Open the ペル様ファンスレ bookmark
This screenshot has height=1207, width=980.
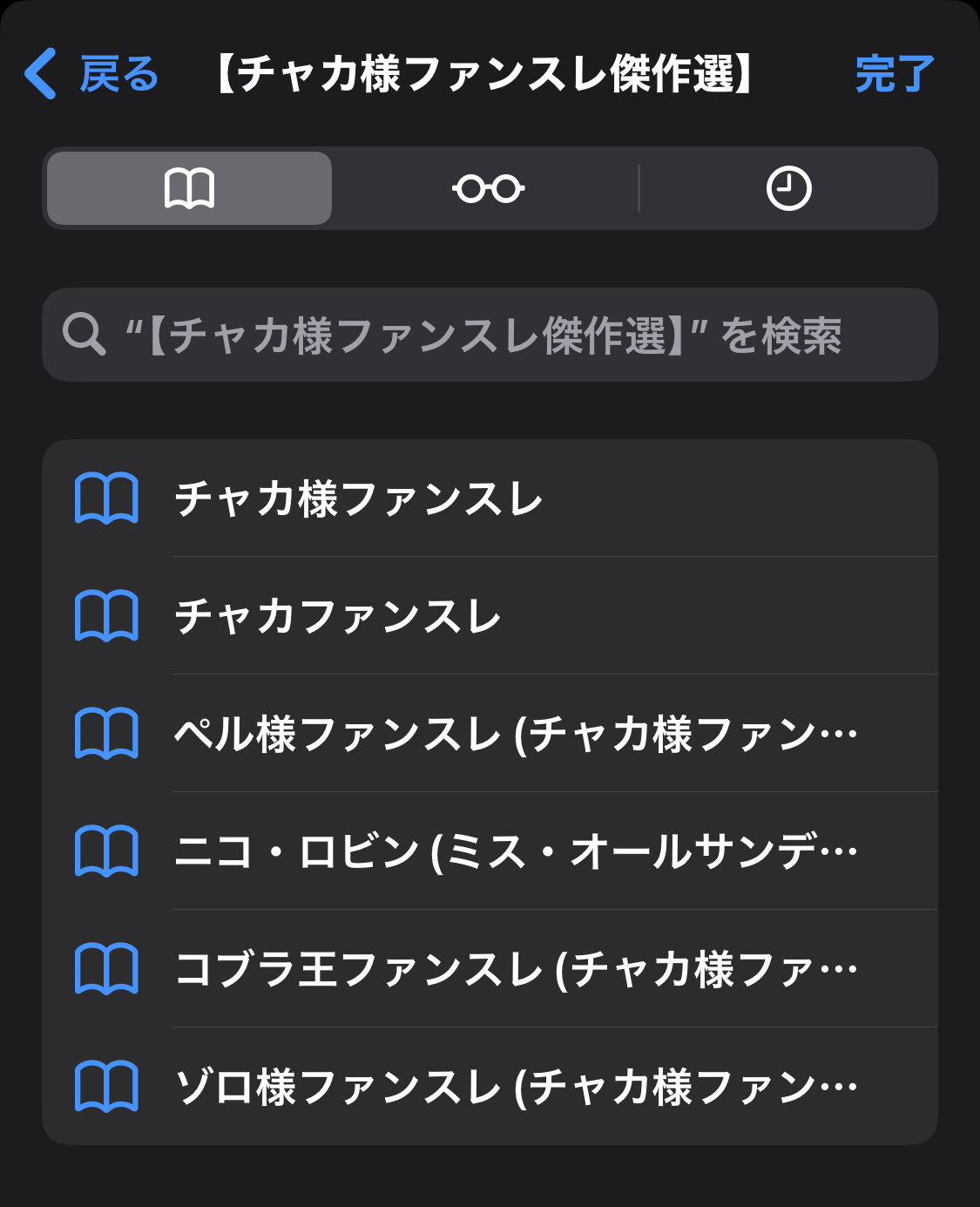click(x=490, y=734)
